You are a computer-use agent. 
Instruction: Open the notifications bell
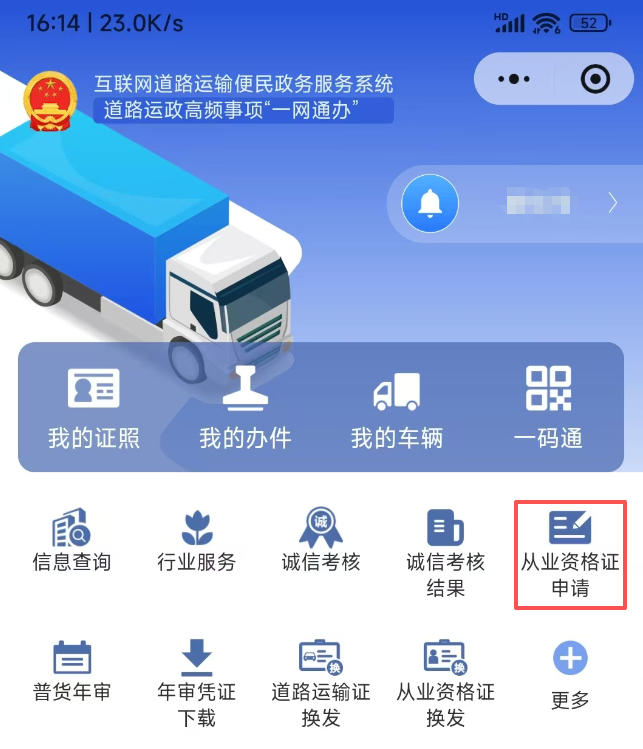point(430,204)
